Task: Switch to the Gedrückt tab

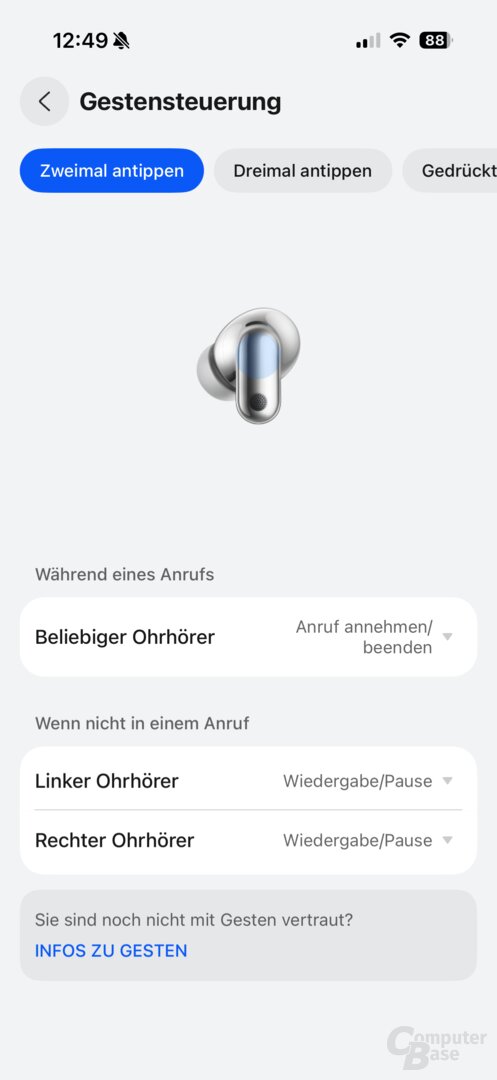Action: tap(450, 171)
